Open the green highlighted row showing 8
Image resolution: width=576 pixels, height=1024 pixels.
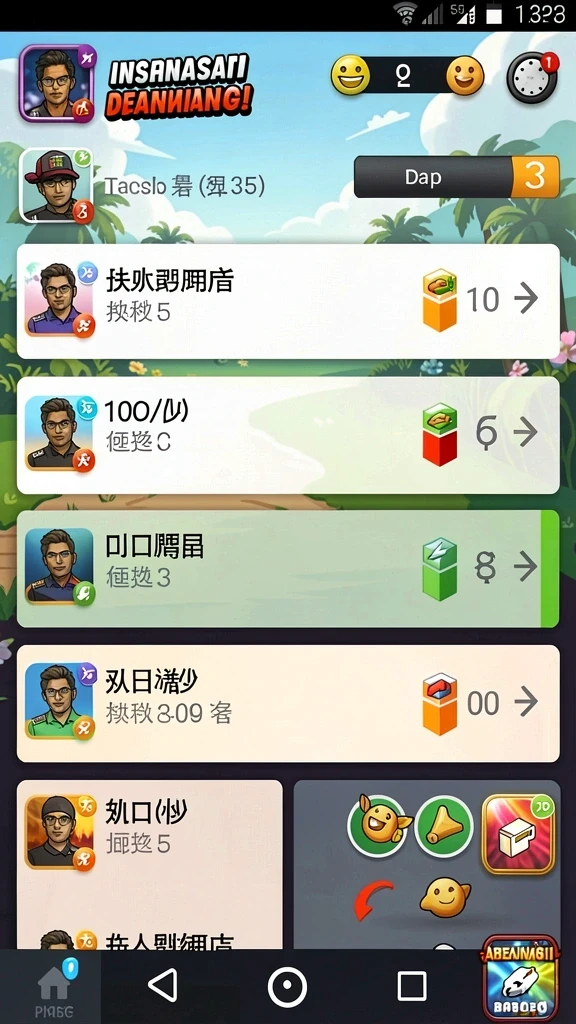[x=288, y=569]
